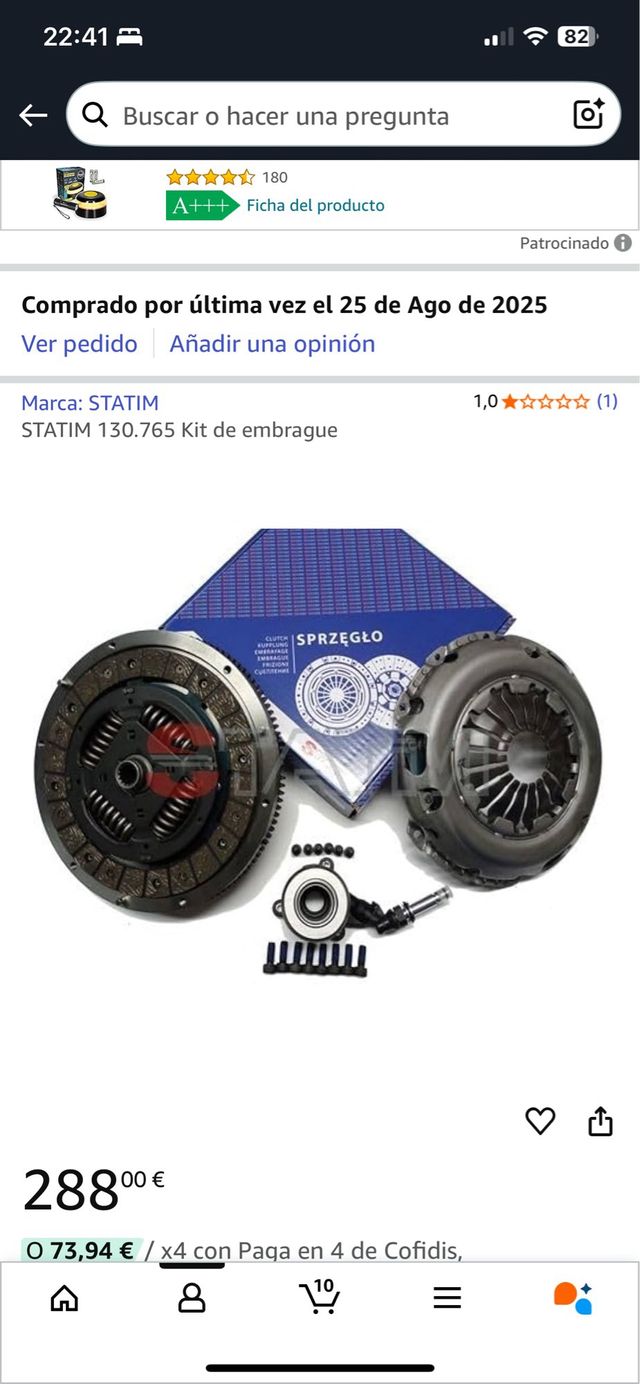Open the shopping cart with 10 items
640x1384 pixels.
click(319, 1298)
